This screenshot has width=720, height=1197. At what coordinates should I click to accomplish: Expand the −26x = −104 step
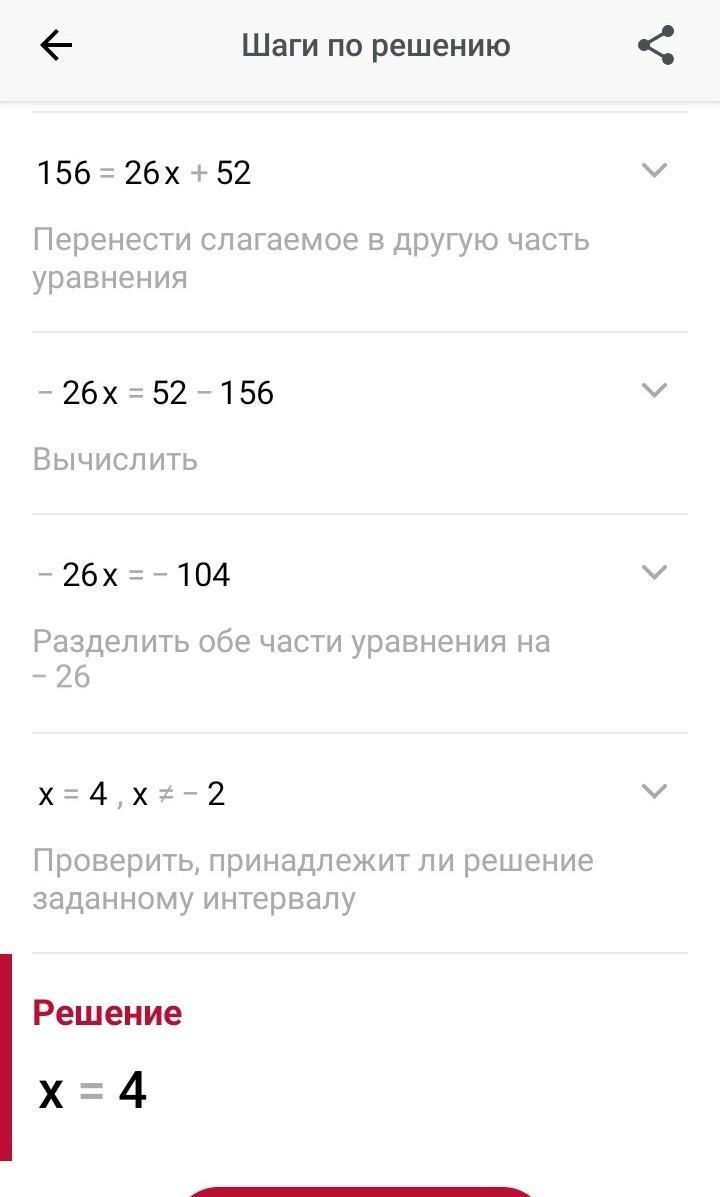pos(655,572)
